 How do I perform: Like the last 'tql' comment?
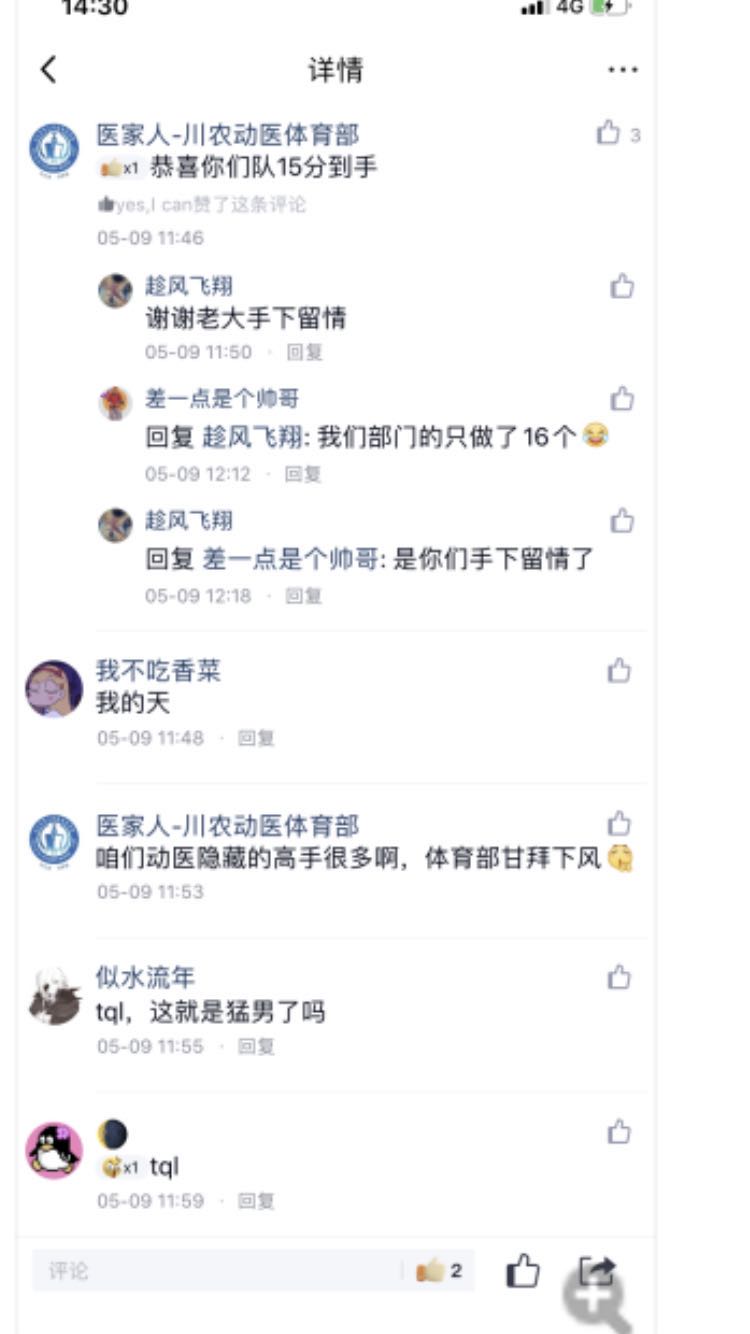(620, 1132)
